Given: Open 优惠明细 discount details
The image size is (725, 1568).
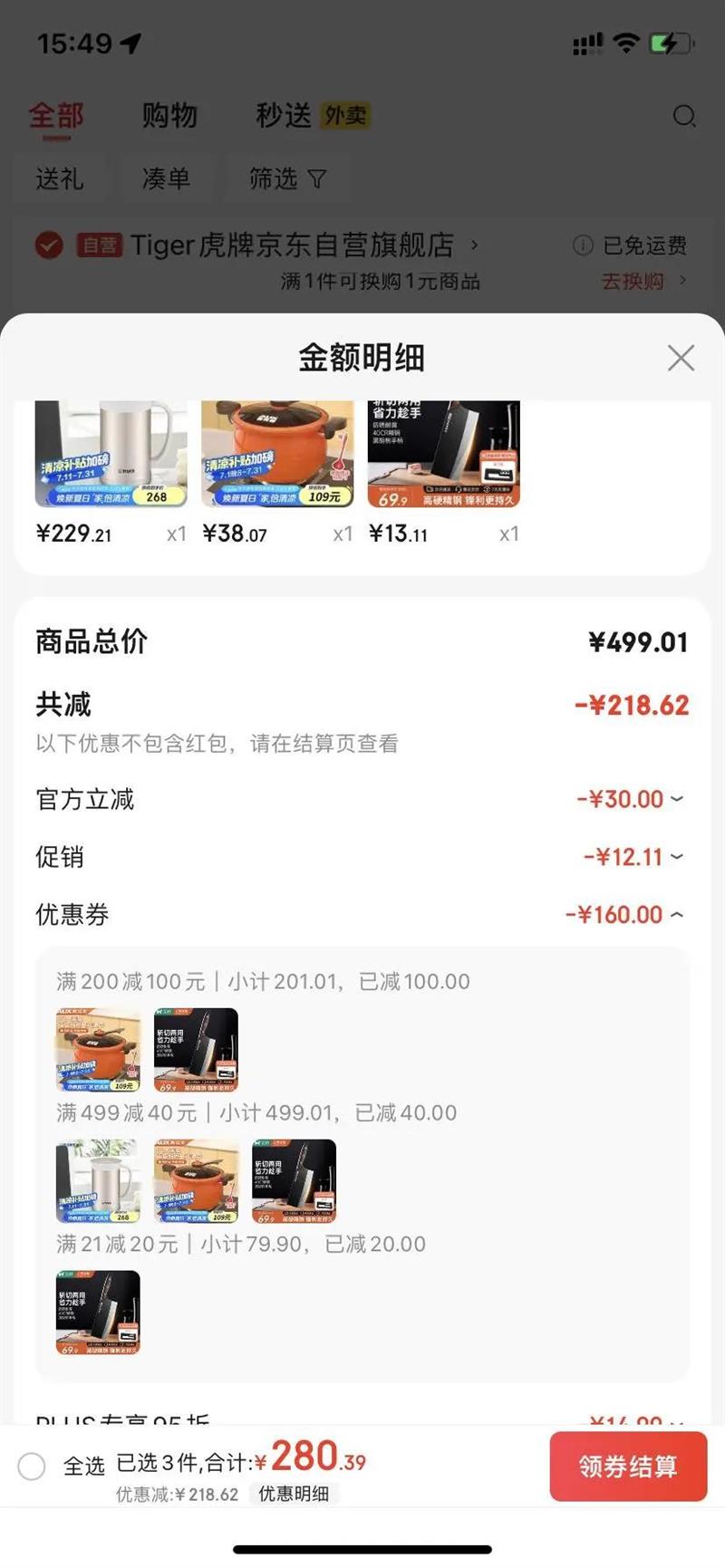Looking at the screenshot, I should [294, 1494].
